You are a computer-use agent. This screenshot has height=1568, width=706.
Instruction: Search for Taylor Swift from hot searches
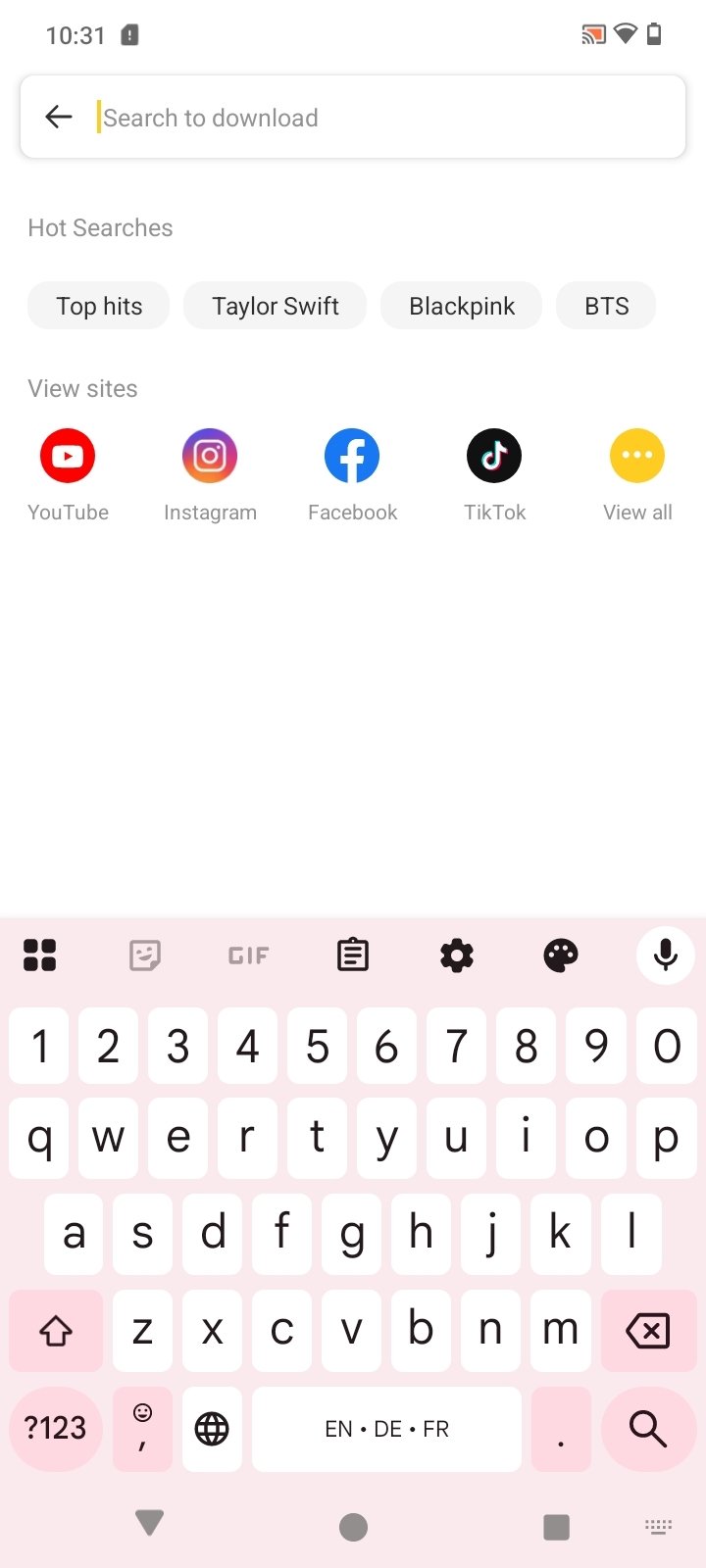(276, 306)
